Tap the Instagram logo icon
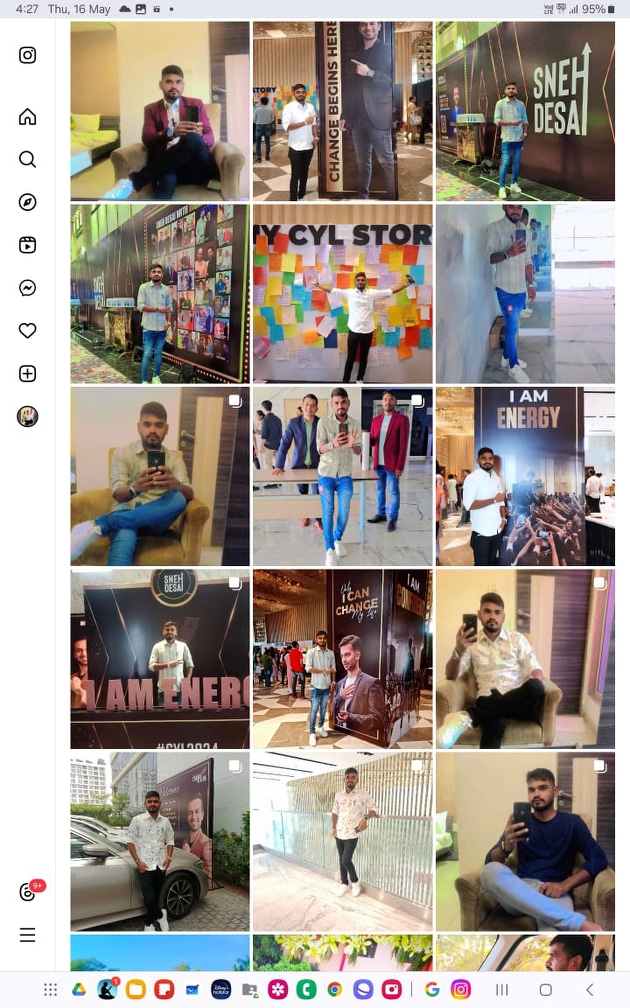The height and width of the screenshot is (1008, 630). click(28, 55)
